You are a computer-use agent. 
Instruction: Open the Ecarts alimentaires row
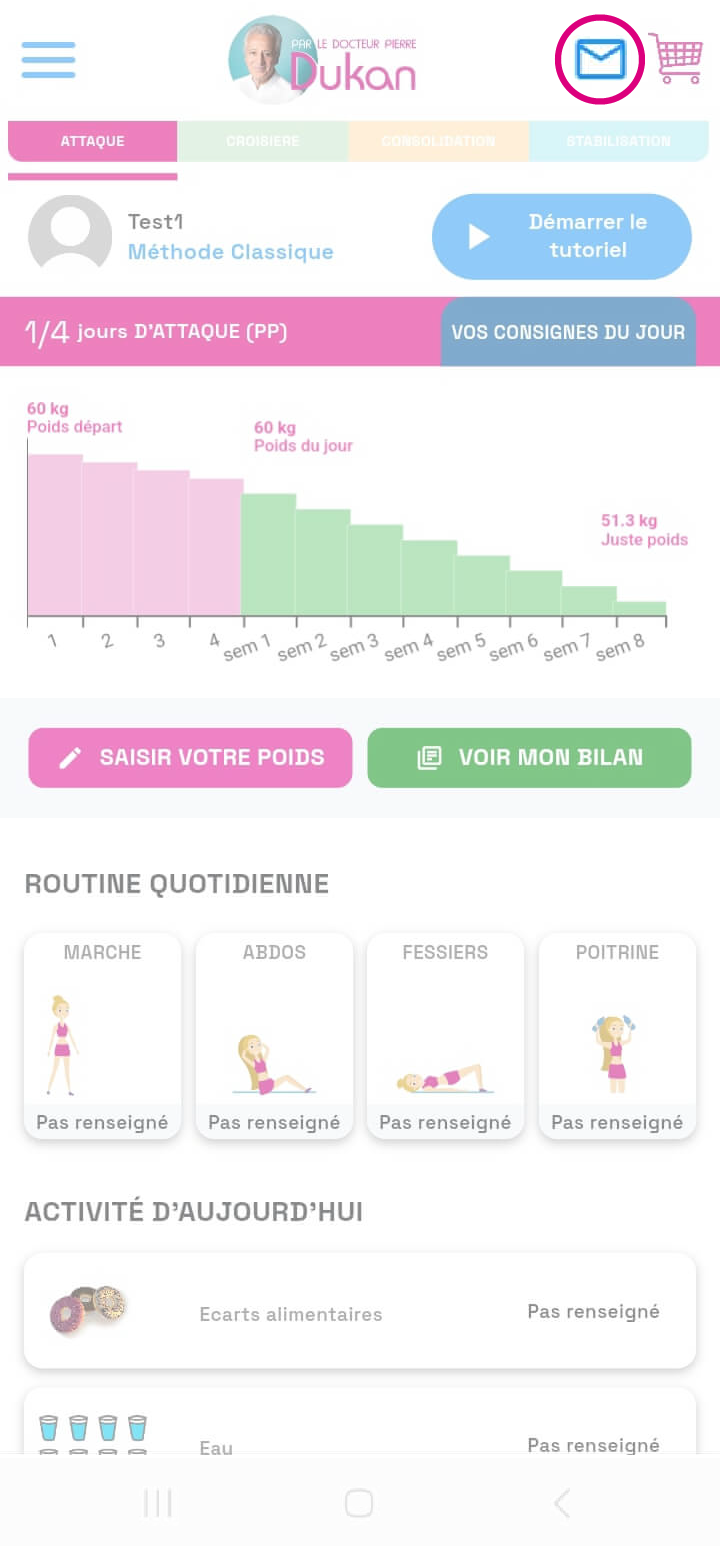(x=360, y=1311)
